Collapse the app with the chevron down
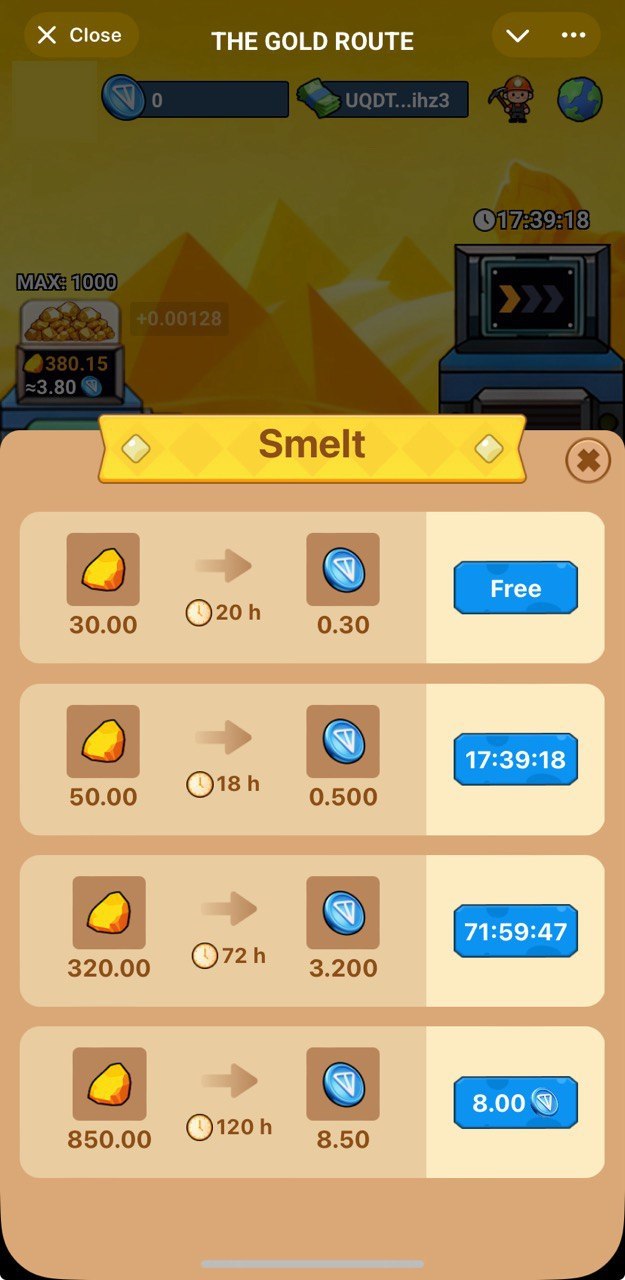 coord(517,36)
